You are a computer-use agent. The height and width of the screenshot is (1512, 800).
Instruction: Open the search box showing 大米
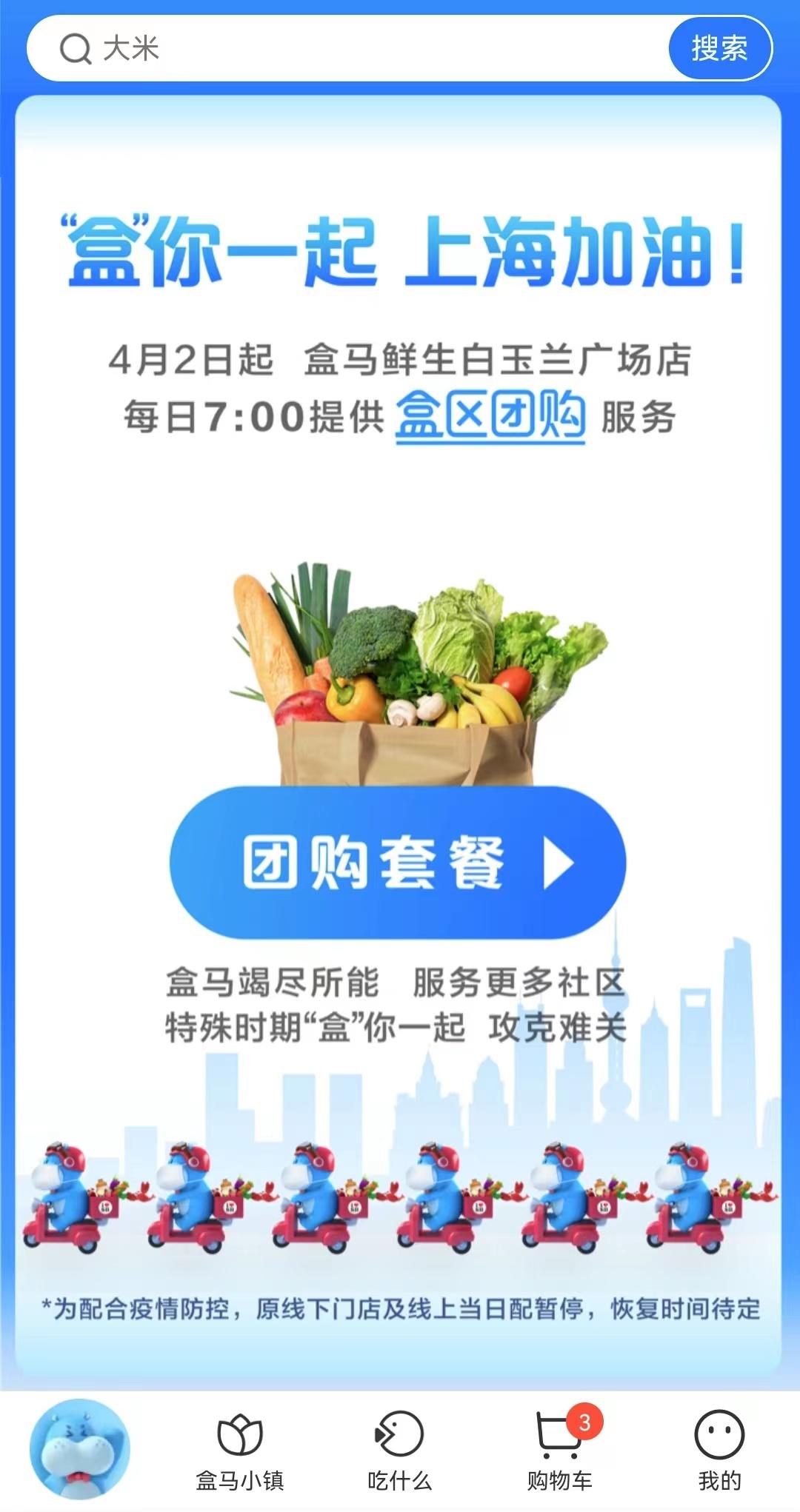coord(348,49)
